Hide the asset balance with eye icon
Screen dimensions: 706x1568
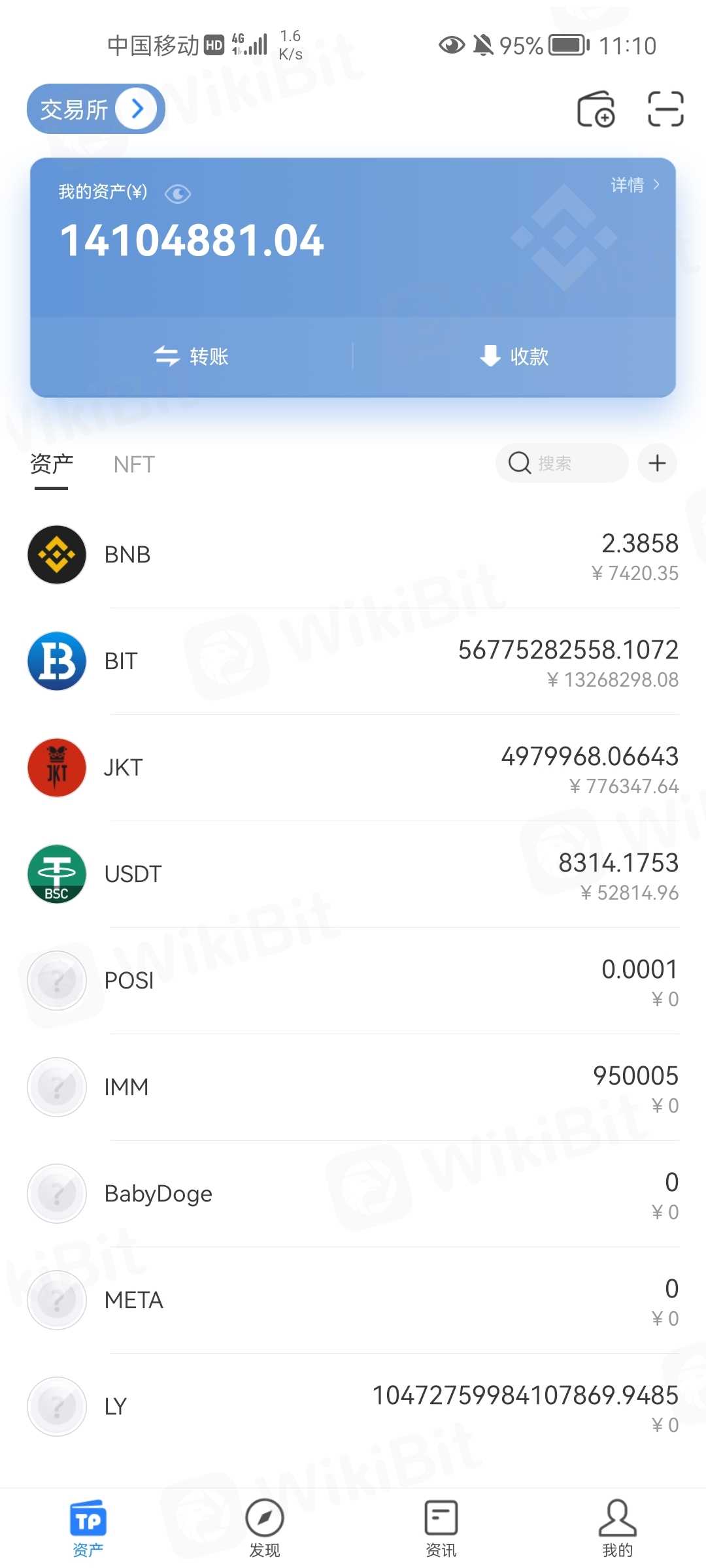[x=177, y=193]
